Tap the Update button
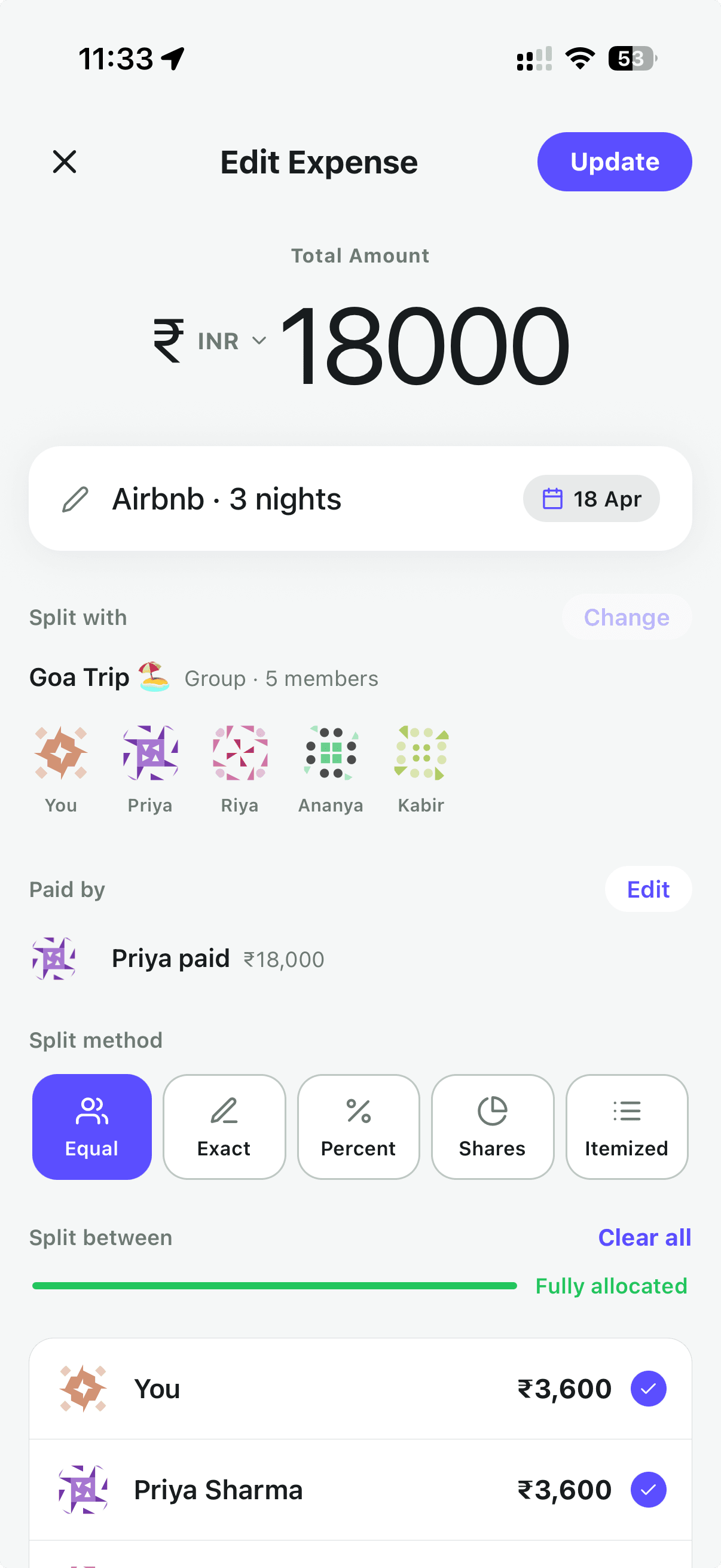This screenshot has width=721, height=1568. (x=614, y=162)
